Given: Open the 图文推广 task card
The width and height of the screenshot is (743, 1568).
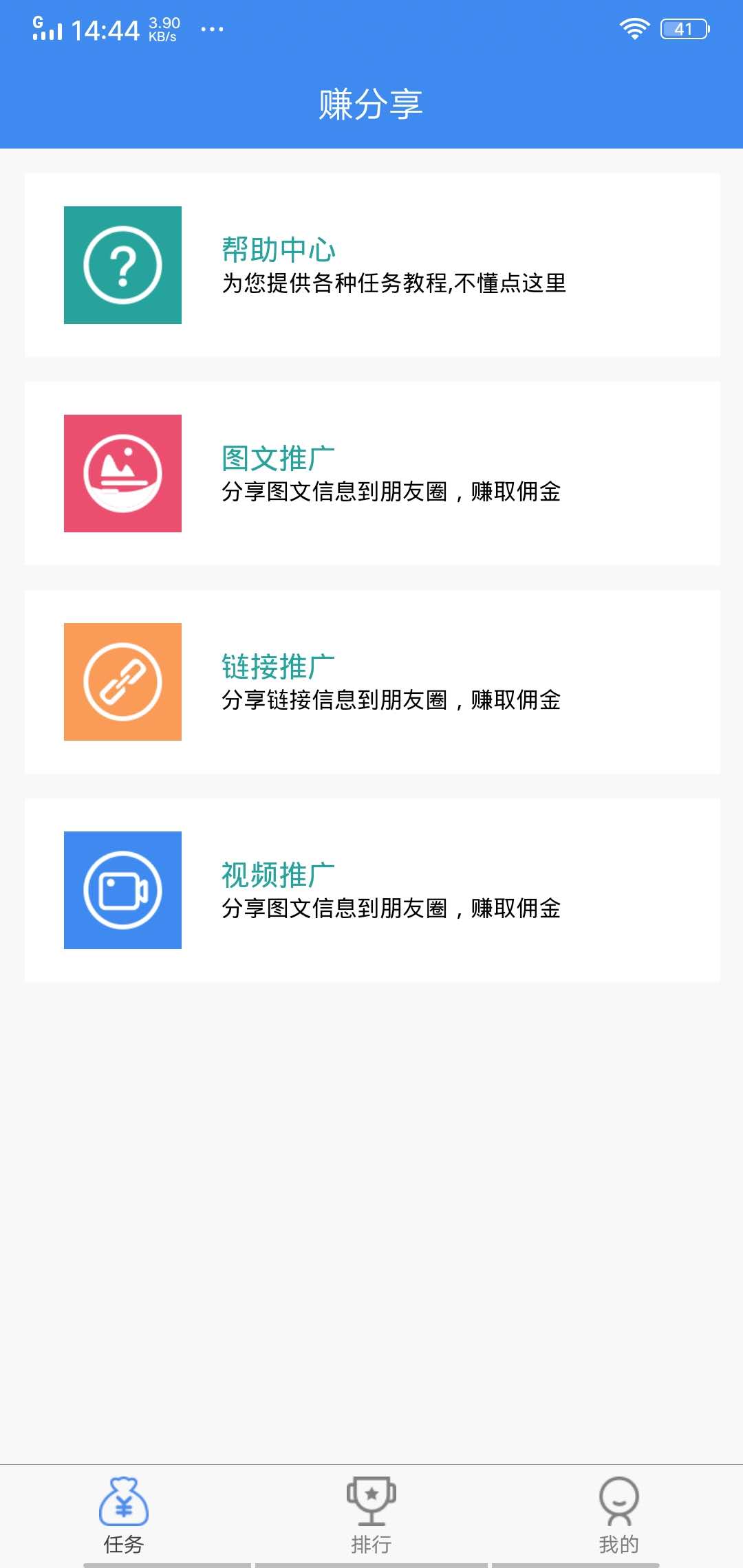Looking at the screenshot, I should tap(371, 473).
